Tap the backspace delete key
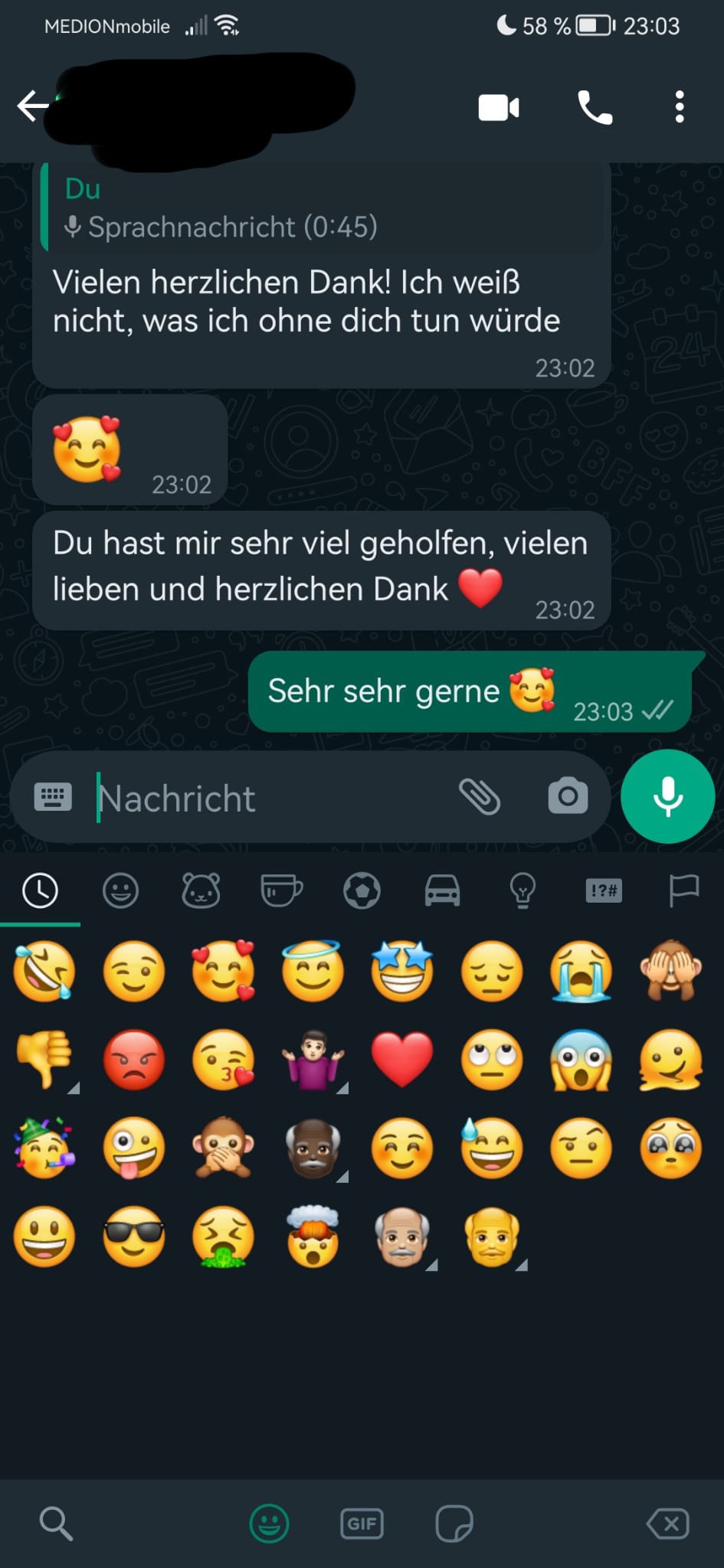This screenshot has width=724, height=1568. point(668,1524)
